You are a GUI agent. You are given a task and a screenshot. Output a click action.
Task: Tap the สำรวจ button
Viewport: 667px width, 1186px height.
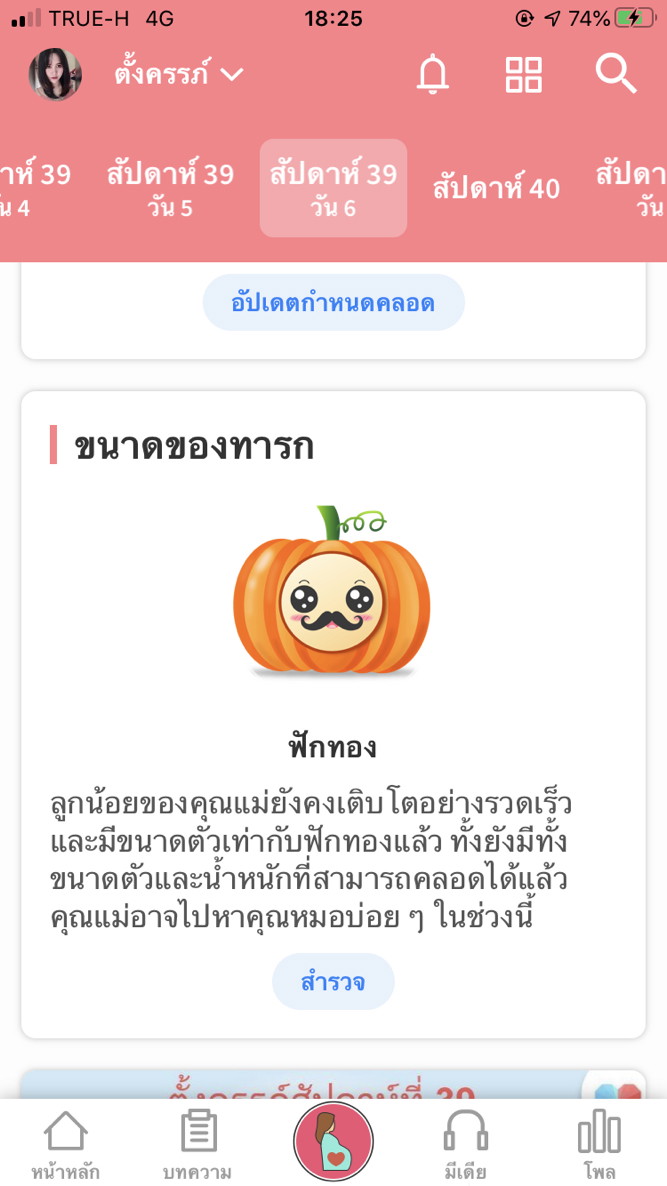point(333,982)
